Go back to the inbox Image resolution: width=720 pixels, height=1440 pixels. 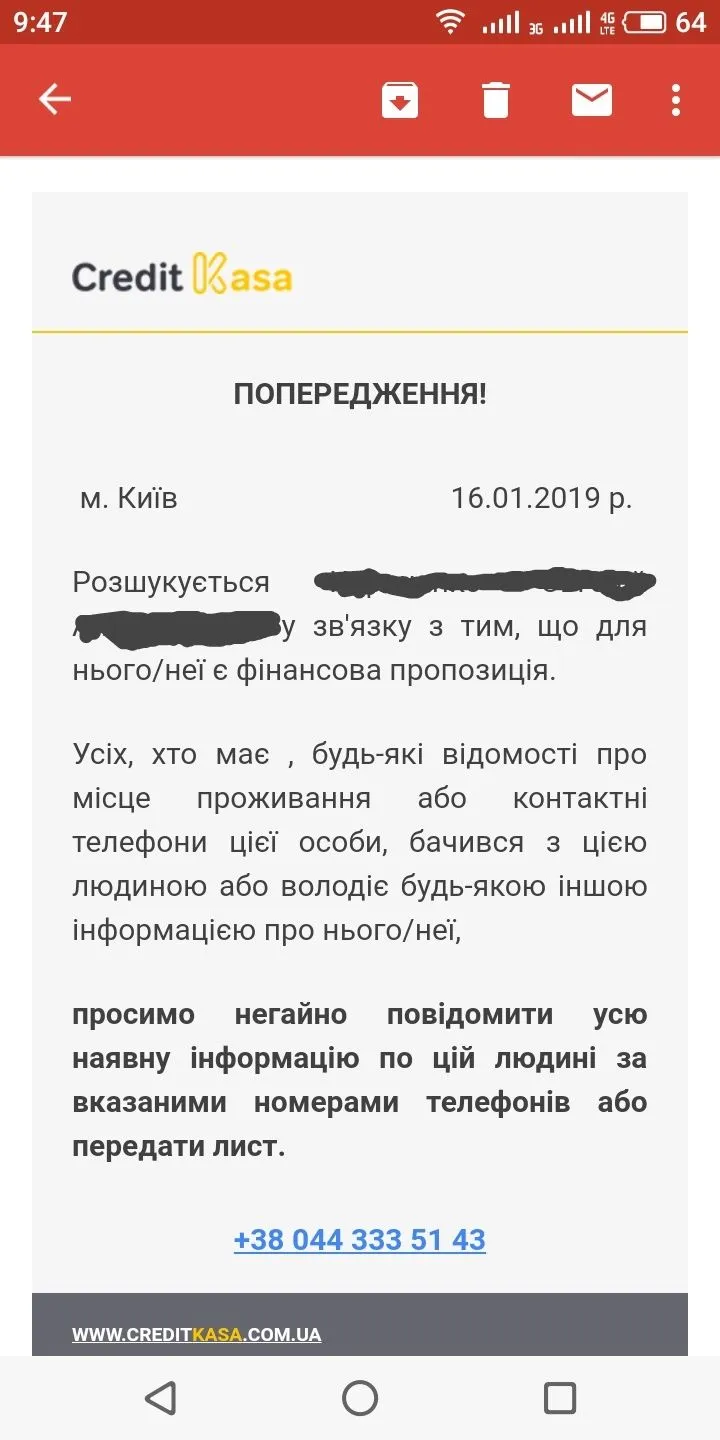55,99
